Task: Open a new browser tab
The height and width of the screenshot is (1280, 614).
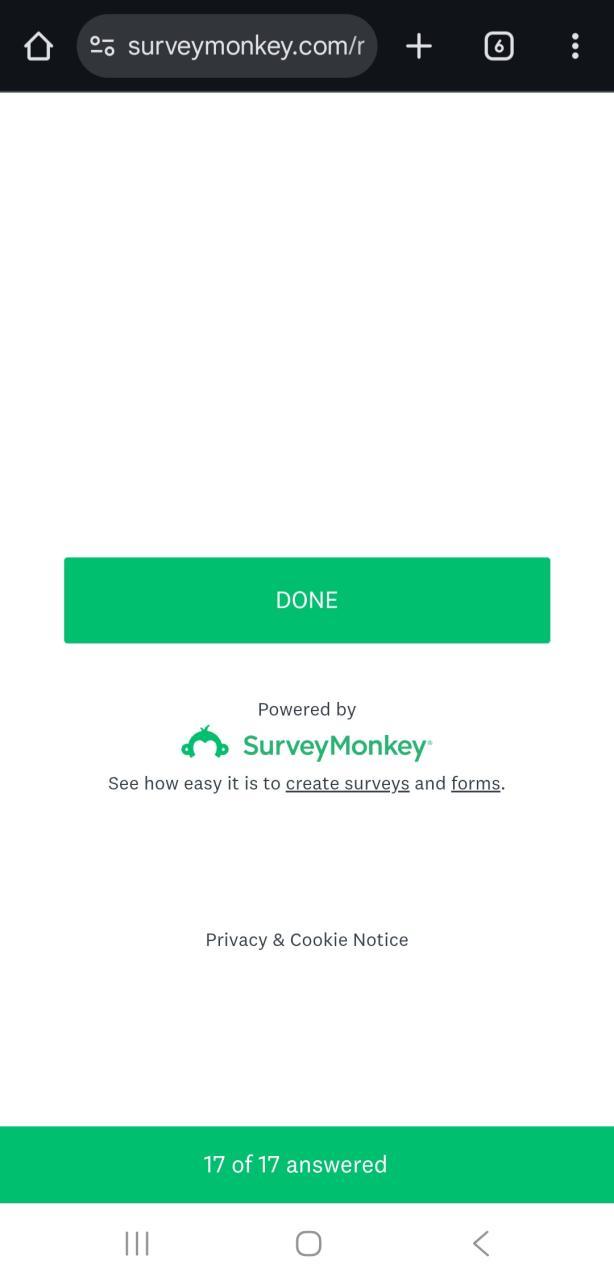Action: 419,46
